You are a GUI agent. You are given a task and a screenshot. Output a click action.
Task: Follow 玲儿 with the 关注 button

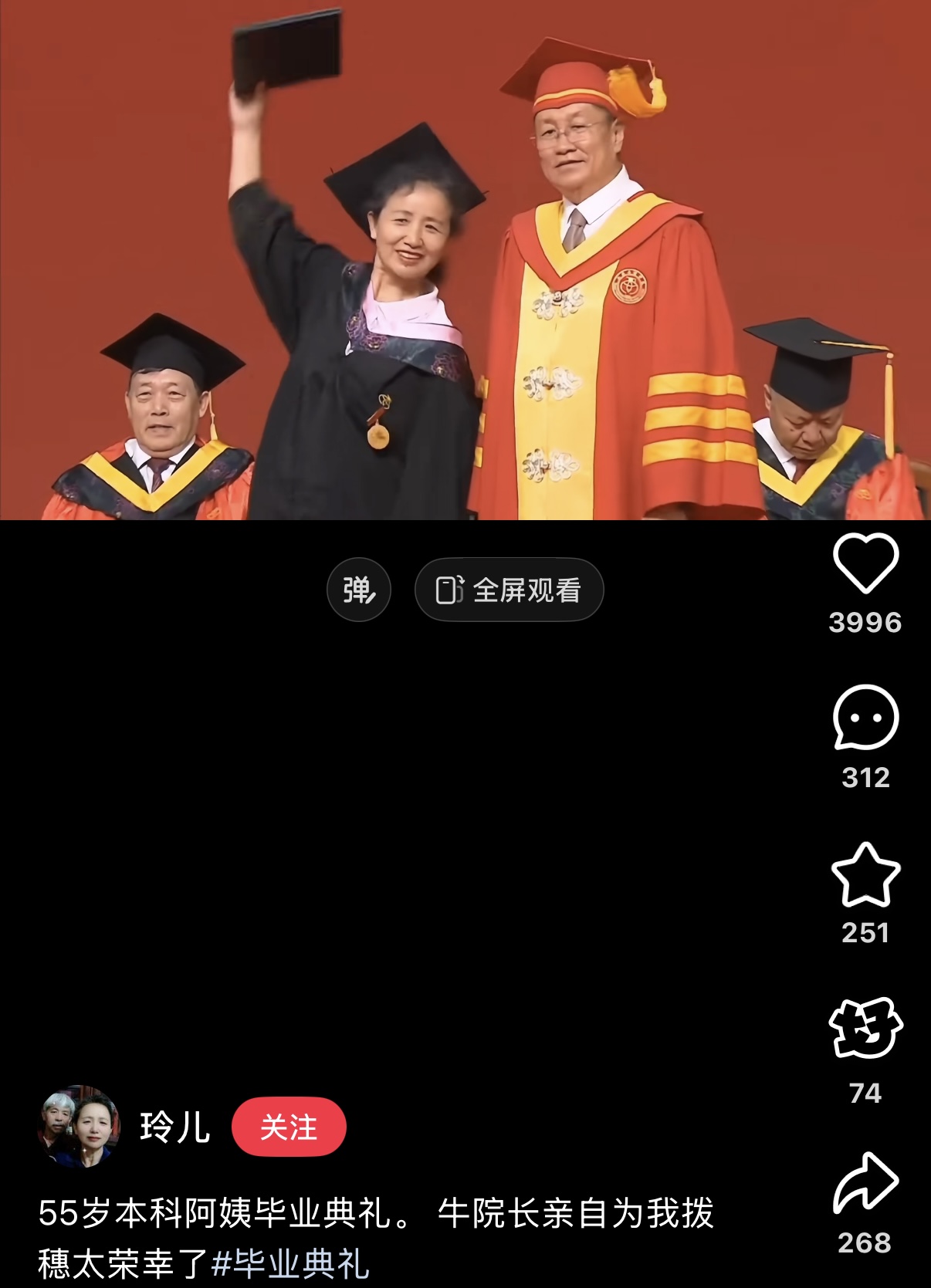click(x=289, y=1127)
